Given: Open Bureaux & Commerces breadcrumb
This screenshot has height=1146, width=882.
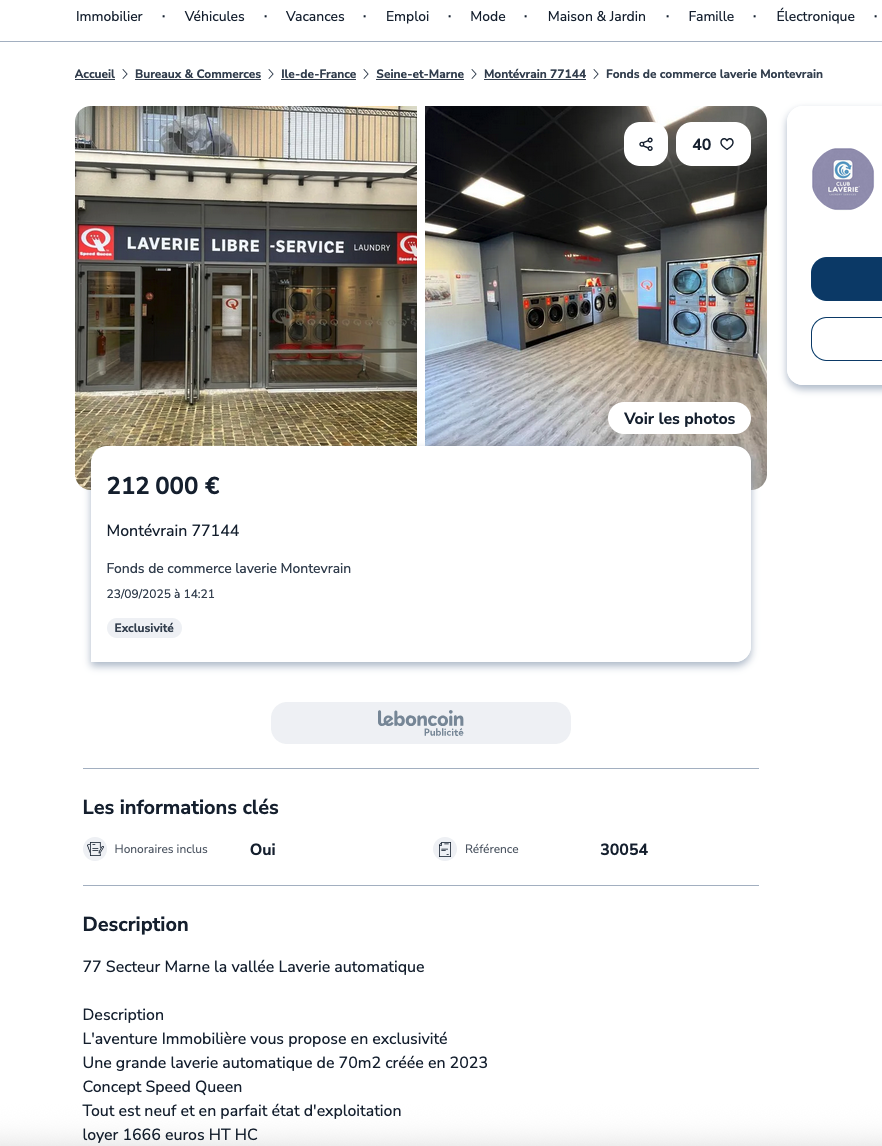Looking at the screenshot, I should tap(198, 74).
